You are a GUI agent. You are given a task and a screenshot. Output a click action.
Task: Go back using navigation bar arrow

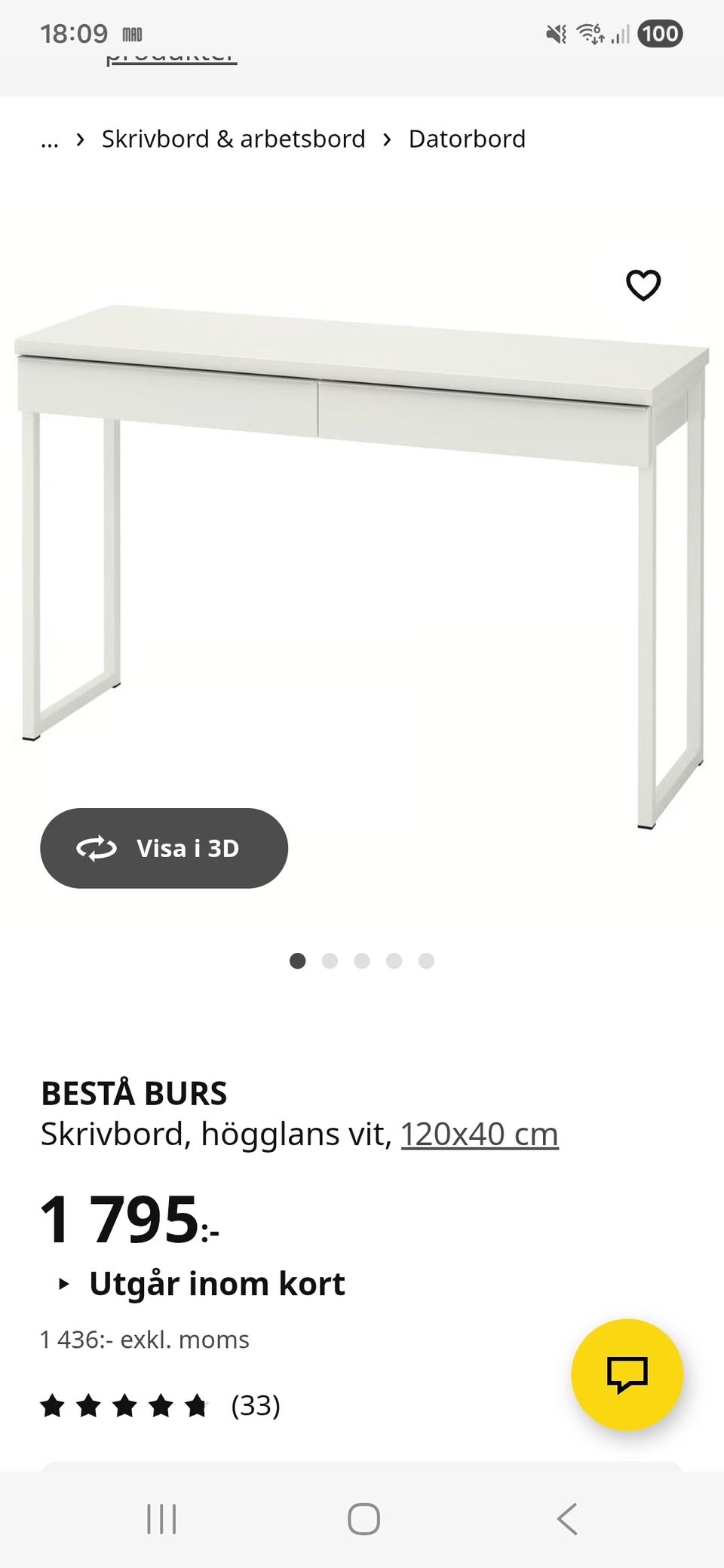tap(566, 1520)
